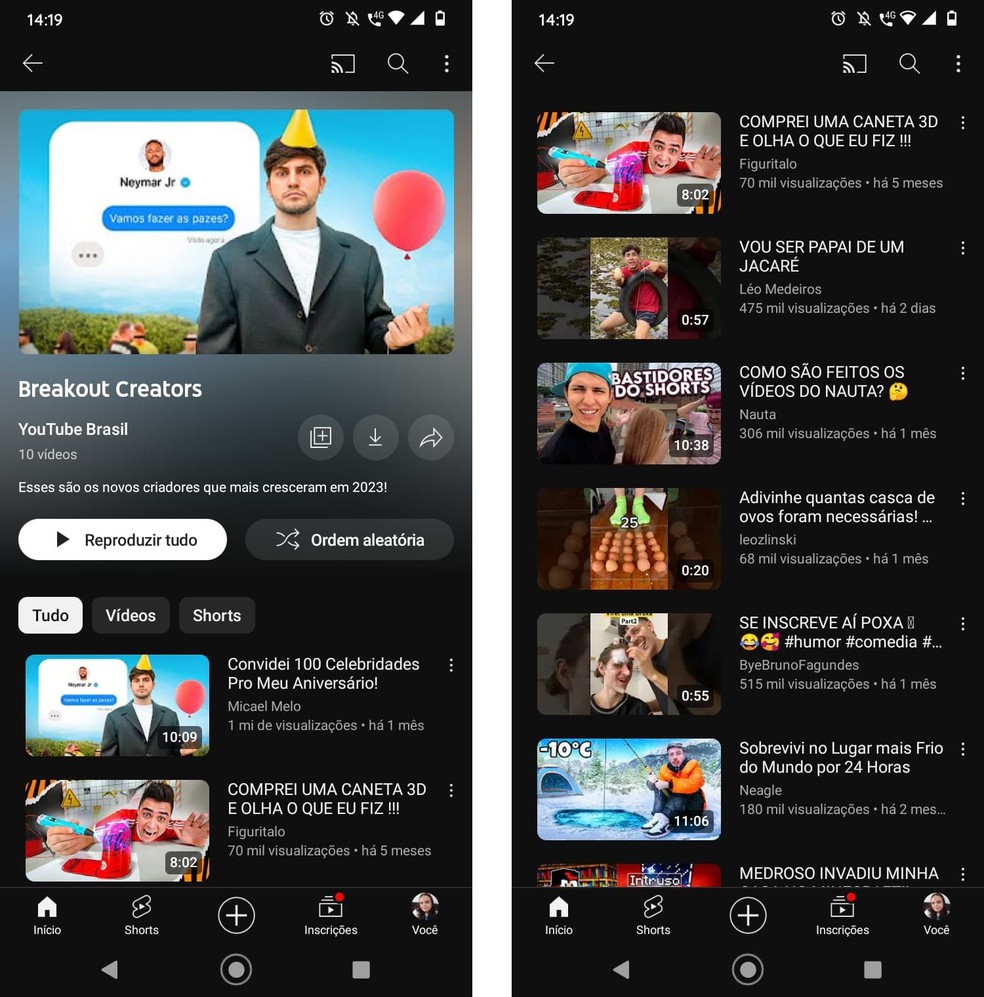
Task: Open the large Breakout Creators playlist cover
Action: tap(236, 232)
